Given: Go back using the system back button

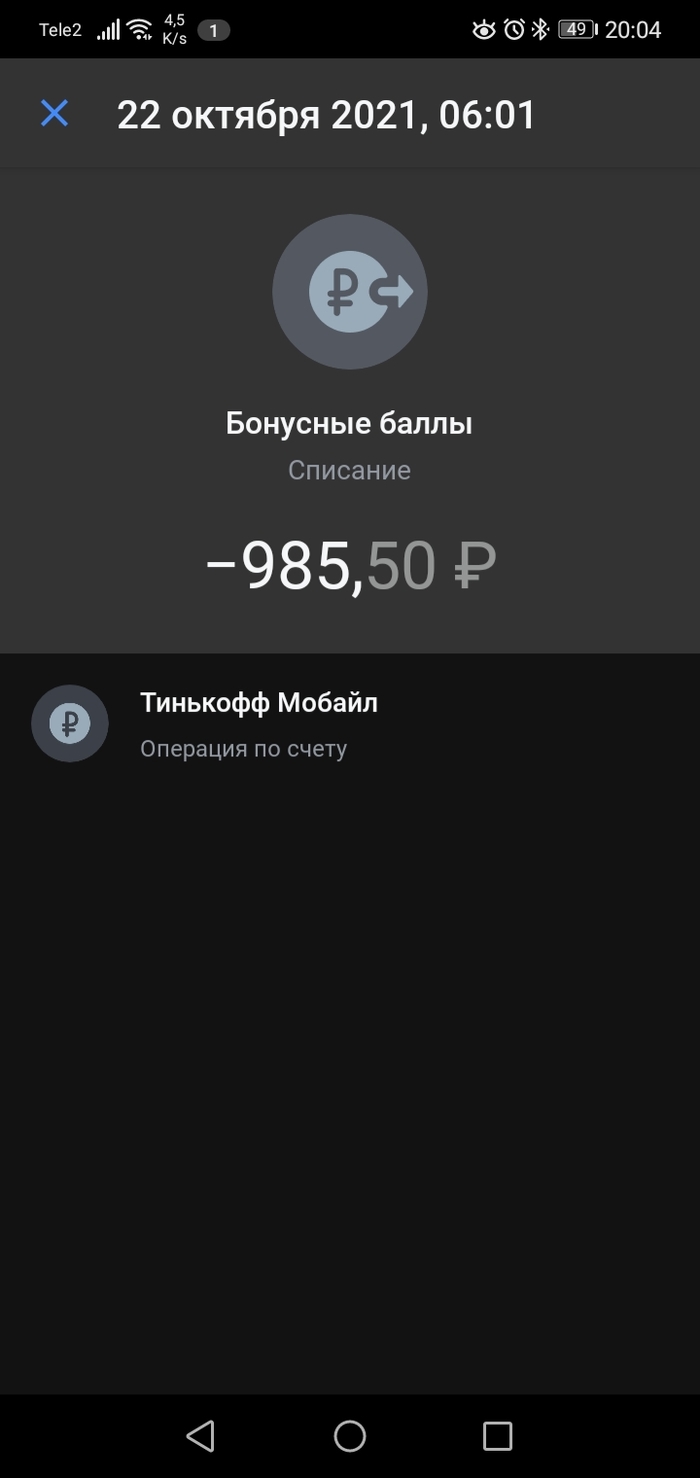Looking at the screenshot, I should (200, 1436).
